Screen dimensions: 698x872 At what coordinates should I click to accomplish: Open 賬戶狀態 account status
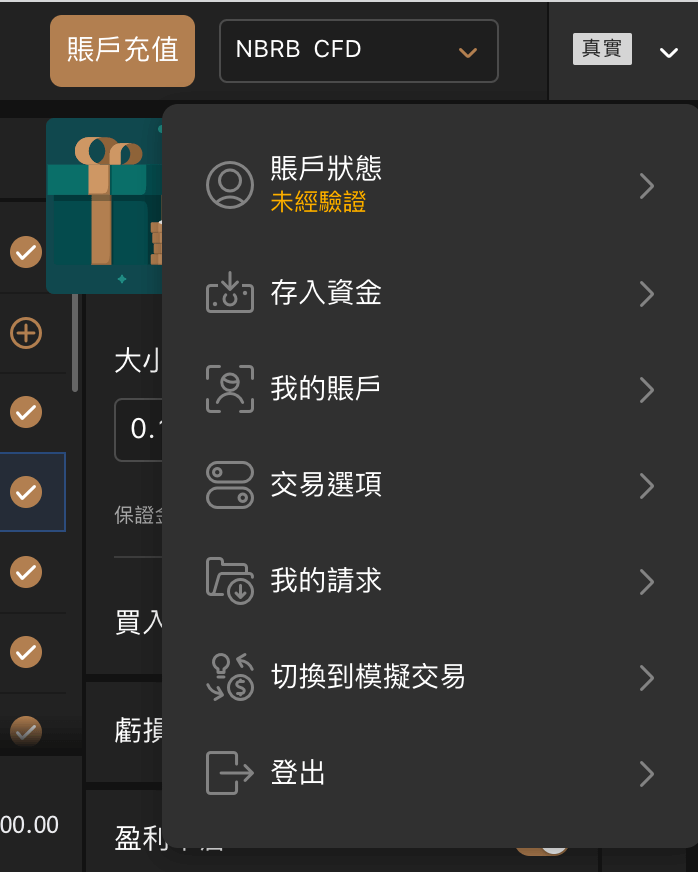point(430,185)
